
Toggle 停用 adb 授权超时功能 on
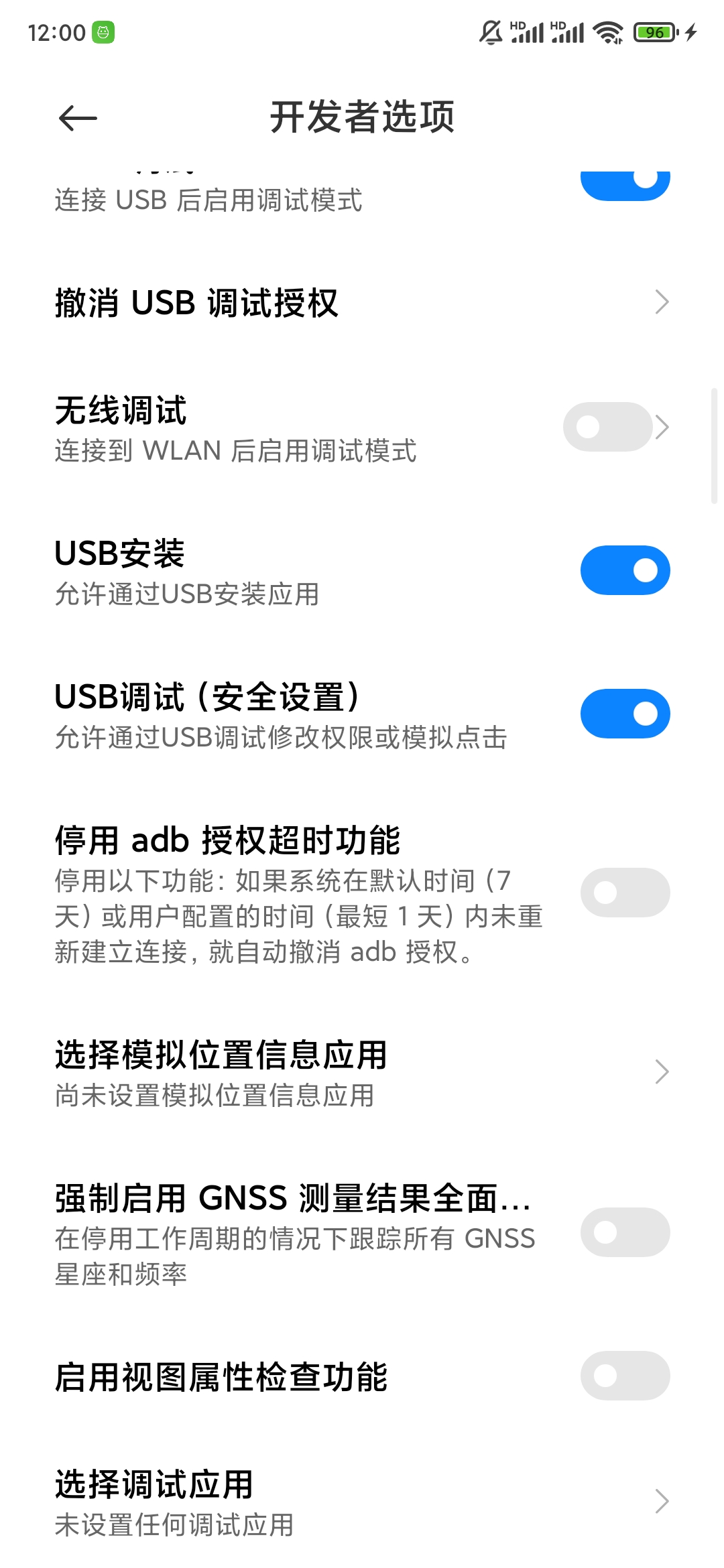click(x=625, y=893)
